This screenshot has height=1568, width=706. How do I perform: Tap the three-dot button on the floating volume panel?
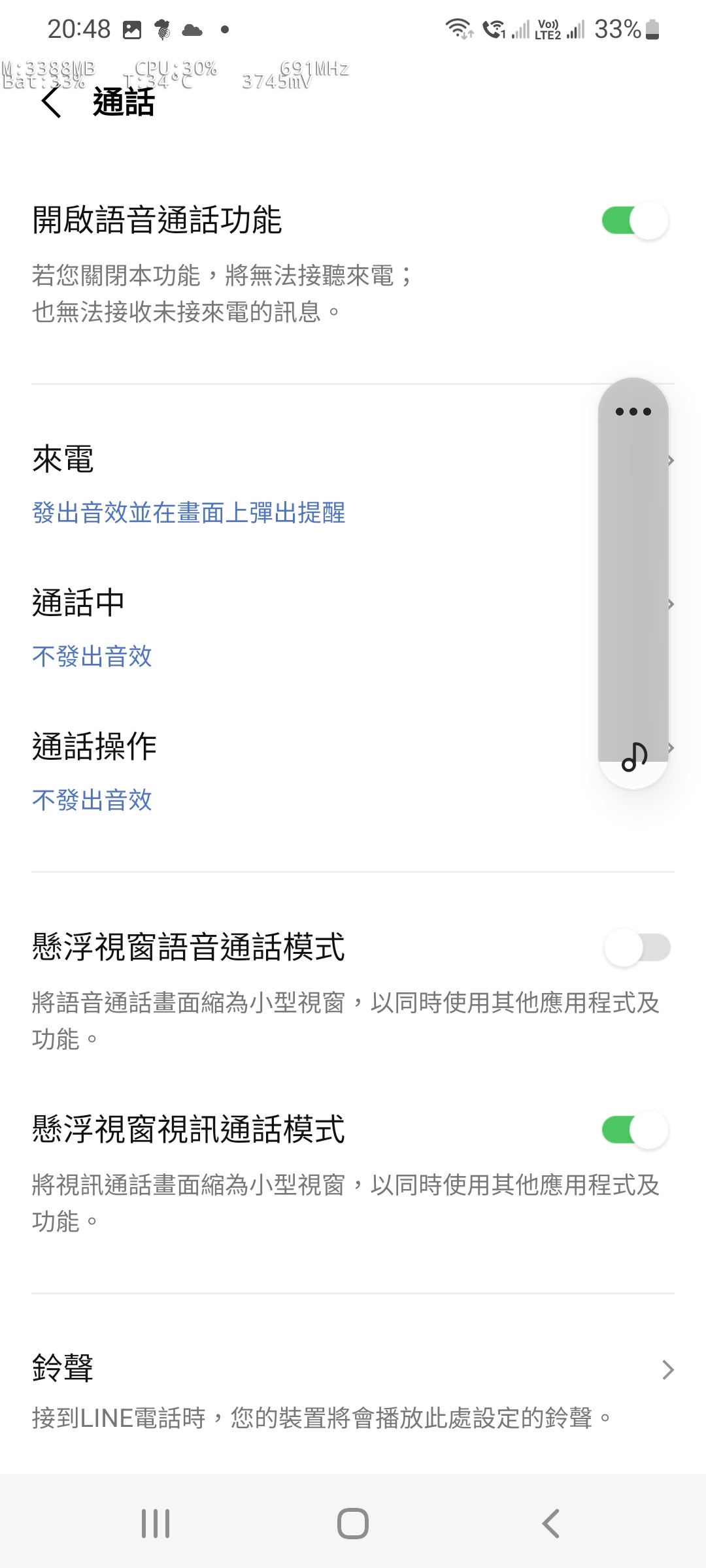(x=633, y=412)
